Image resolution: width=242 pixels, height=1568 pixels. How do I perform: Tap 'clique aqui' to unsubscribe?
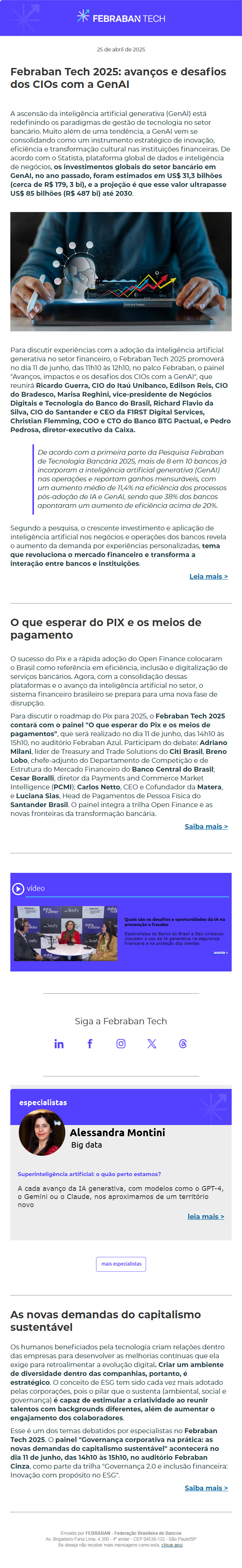172,1545
